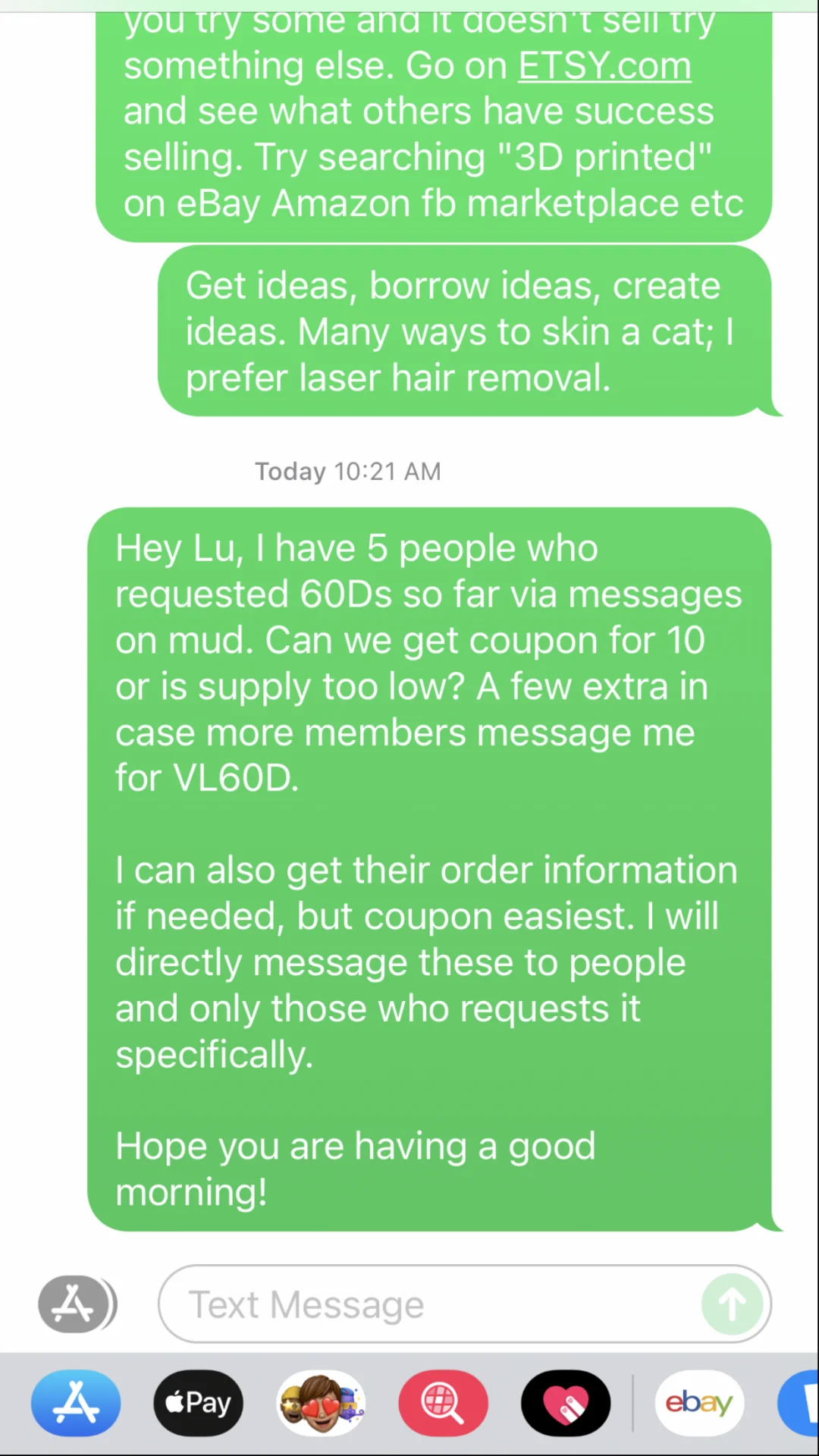The height and width of the screenshot is (1456, 819).
Task: Open the Memoji stickers app
Action: coord(321,1403)
